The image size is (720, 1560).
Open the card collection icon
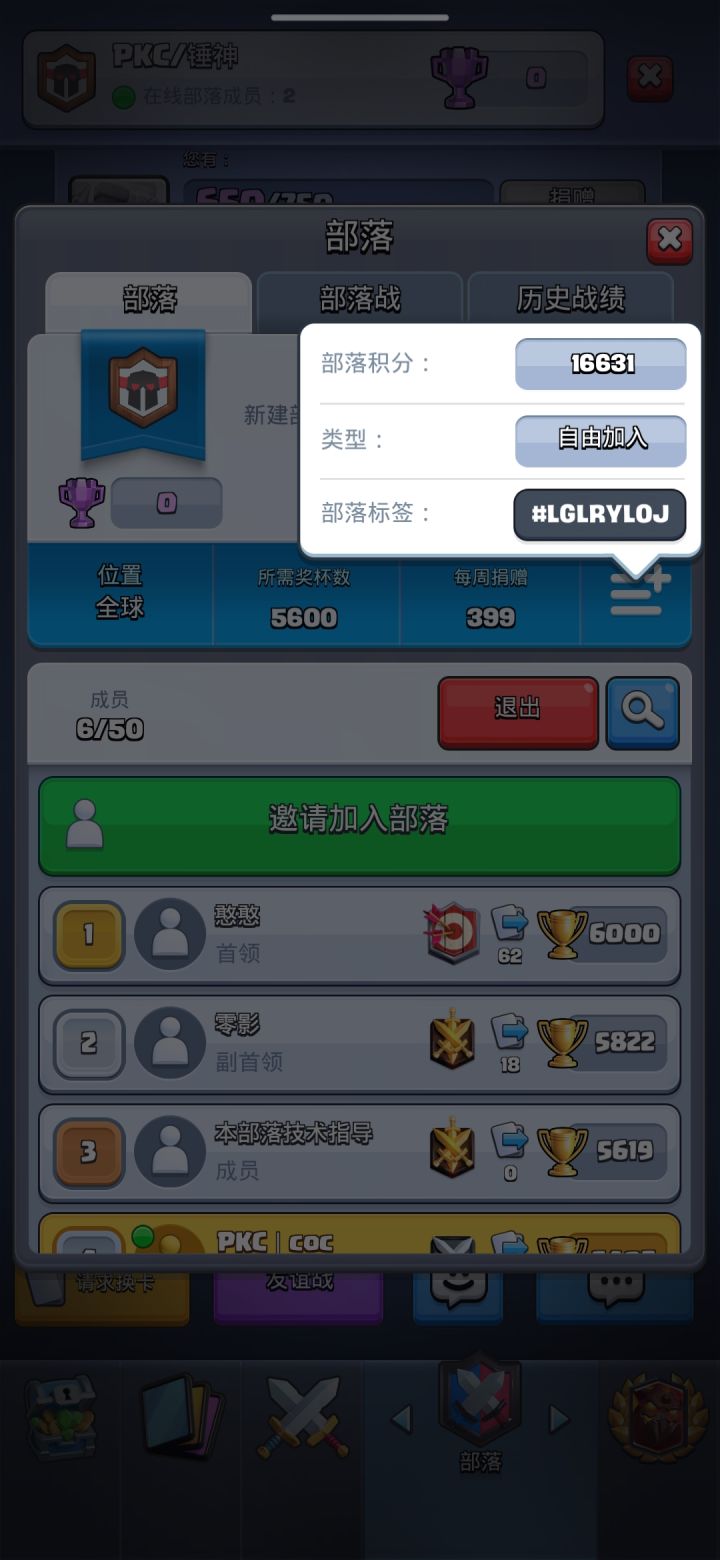pos(182,1415)
